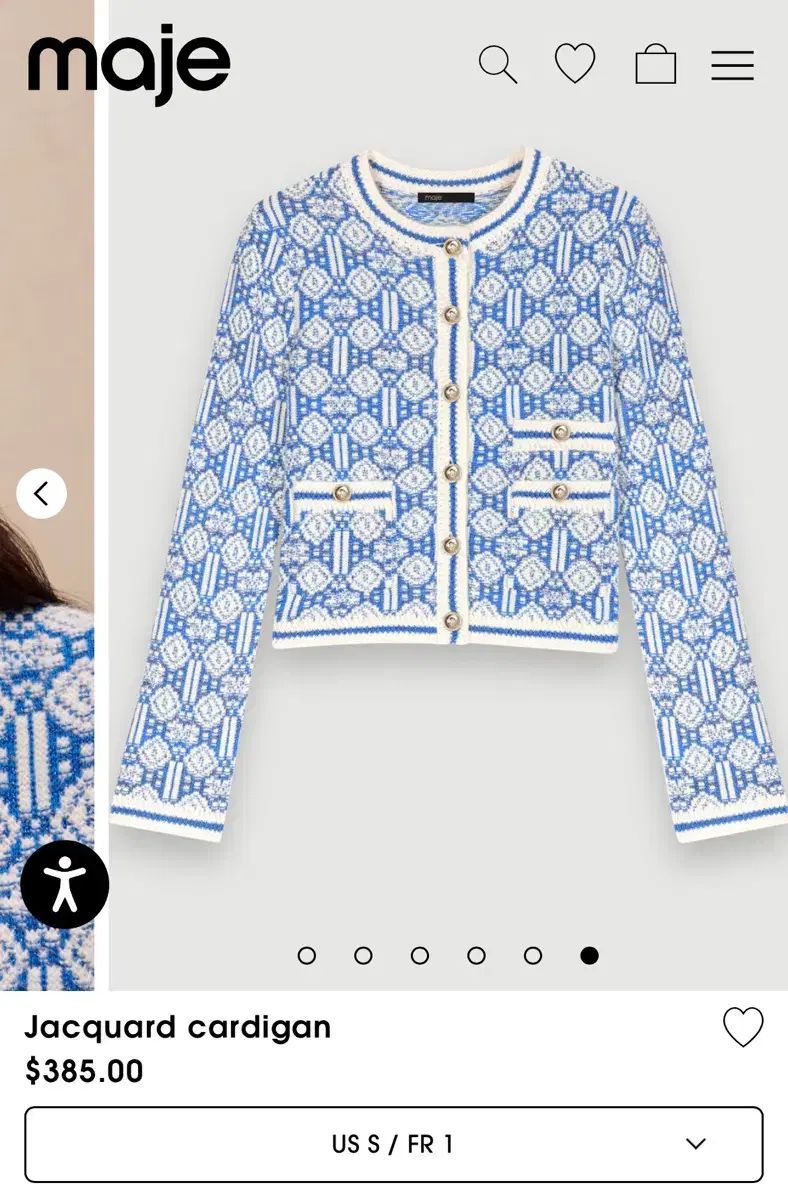
Task: Open the accessibility options button
Action: (x=65, y=885)
